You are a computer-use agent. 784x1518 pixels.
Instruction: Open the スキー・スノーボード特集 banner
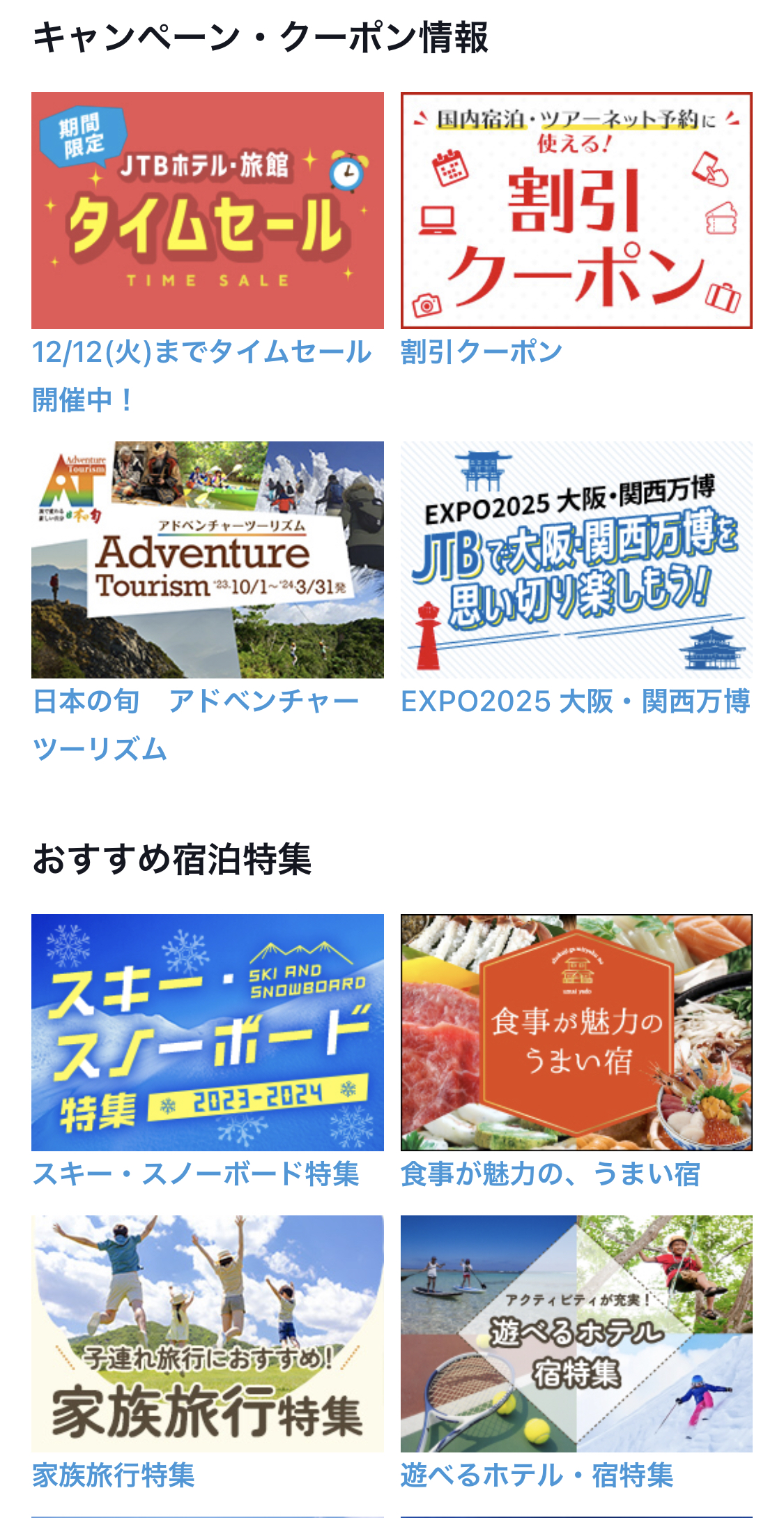coord(207,1032)
